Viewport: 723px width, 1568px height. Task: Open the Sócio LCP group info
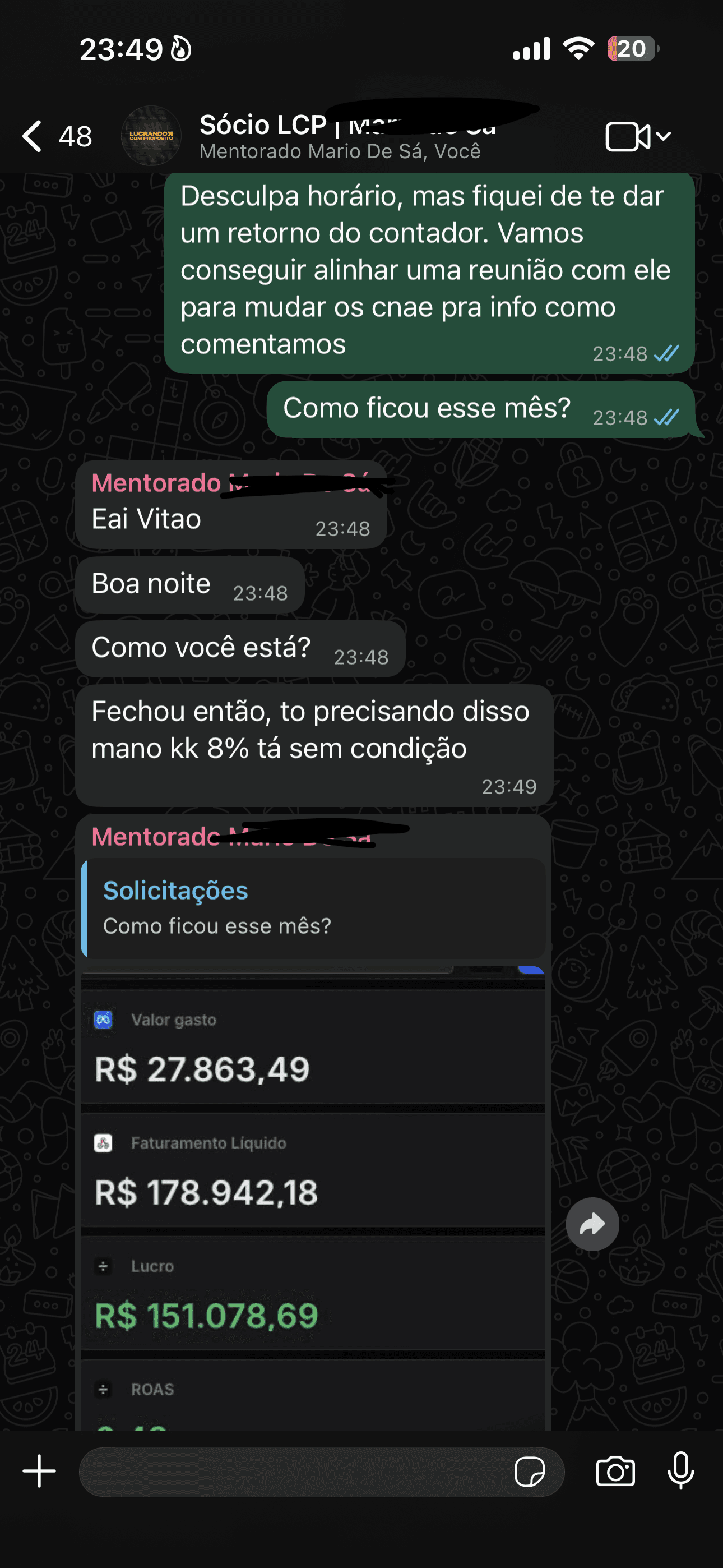click(347, 136)
